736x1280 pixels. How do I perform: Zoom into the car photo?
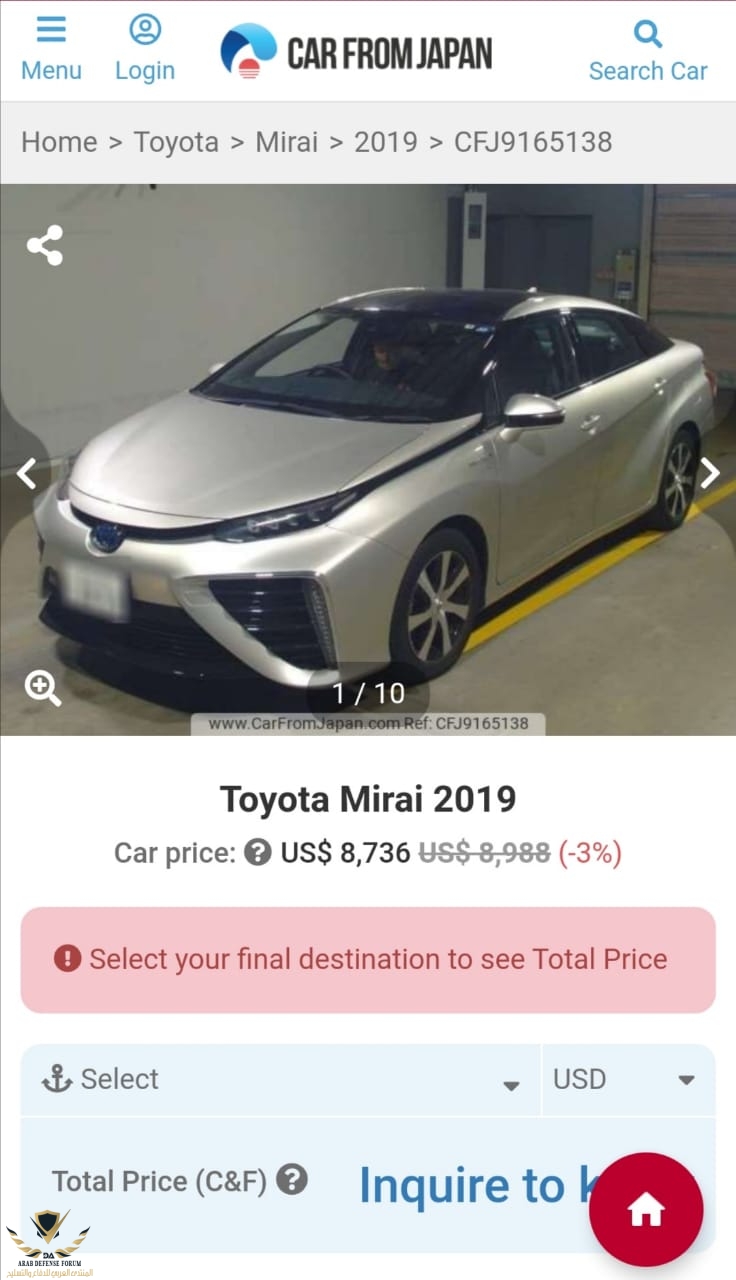pyautogui.click(x=43, y=688)
